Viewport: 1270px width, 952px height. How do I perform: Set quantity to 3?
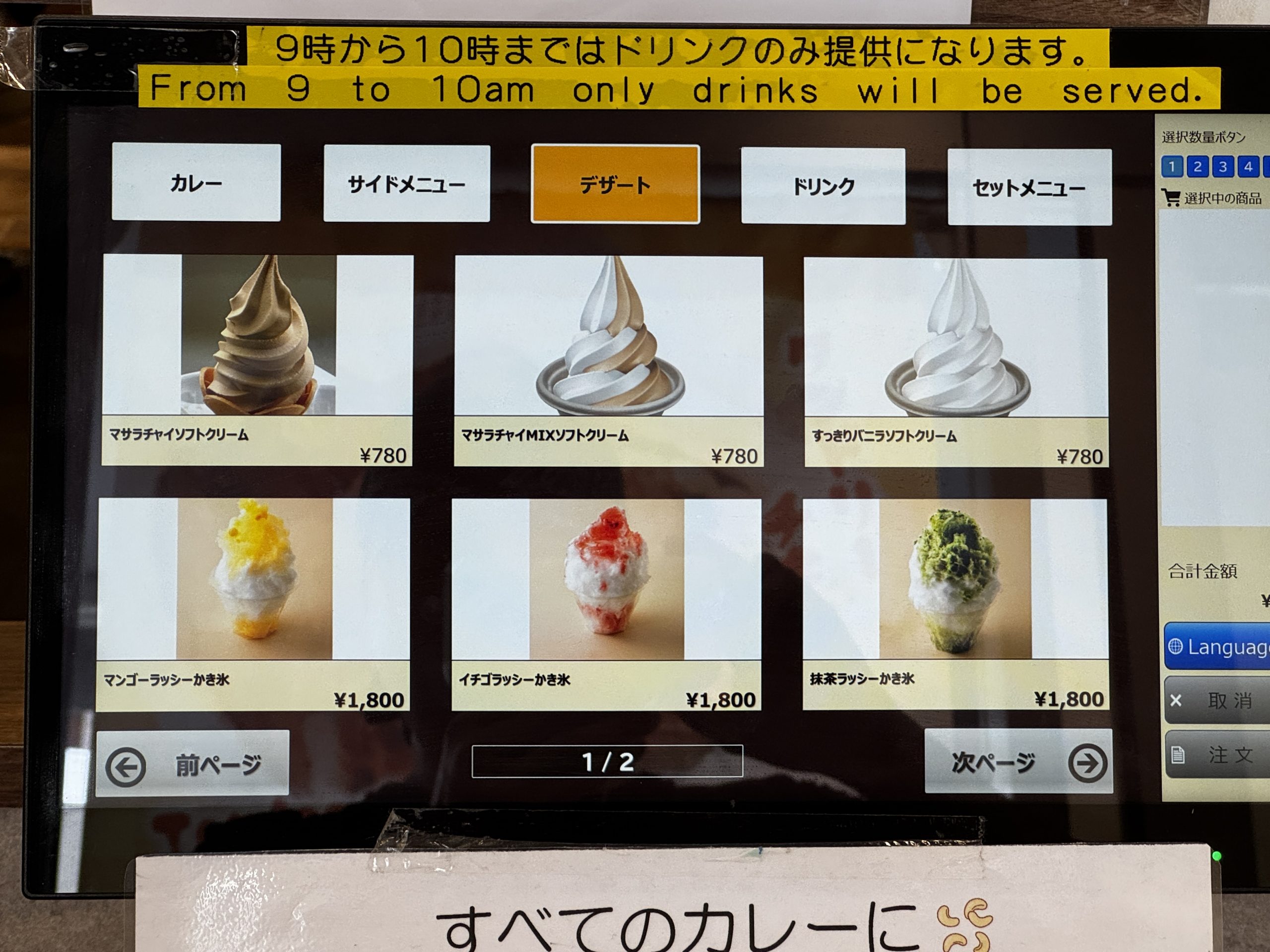(x=1222, y=167)
